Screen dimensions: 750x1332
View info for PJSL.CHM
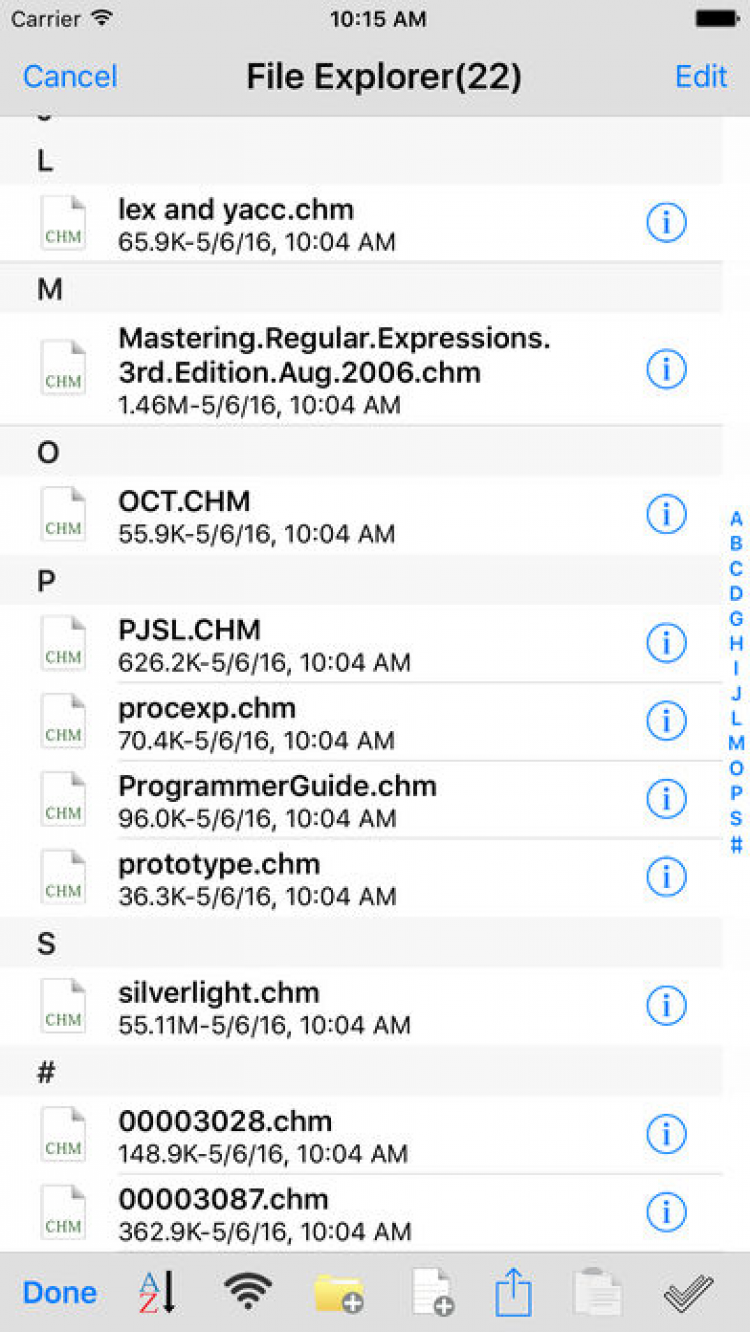pyautogui.click(x=666, y=643)
